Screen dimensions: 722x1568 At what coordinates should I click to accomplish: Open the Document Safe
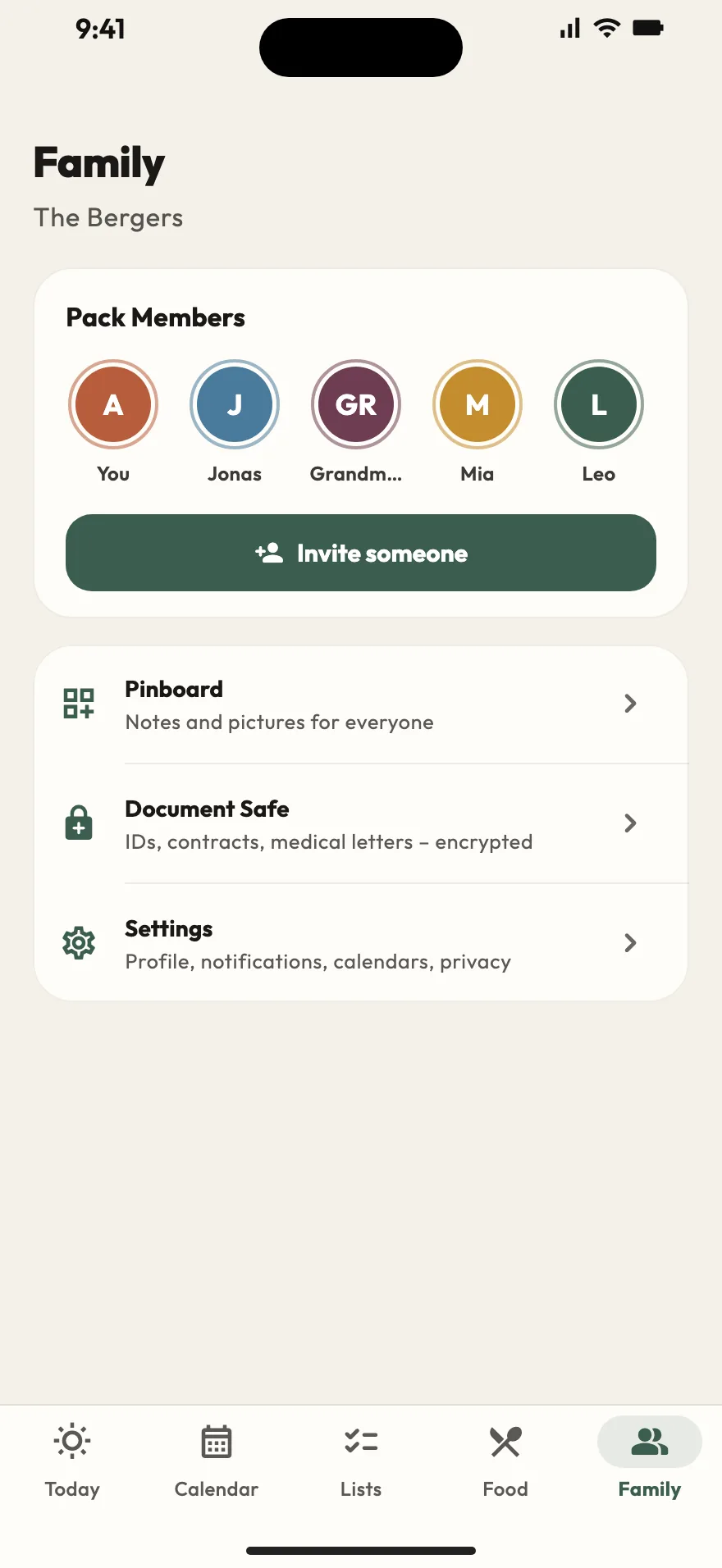(361, 823)
